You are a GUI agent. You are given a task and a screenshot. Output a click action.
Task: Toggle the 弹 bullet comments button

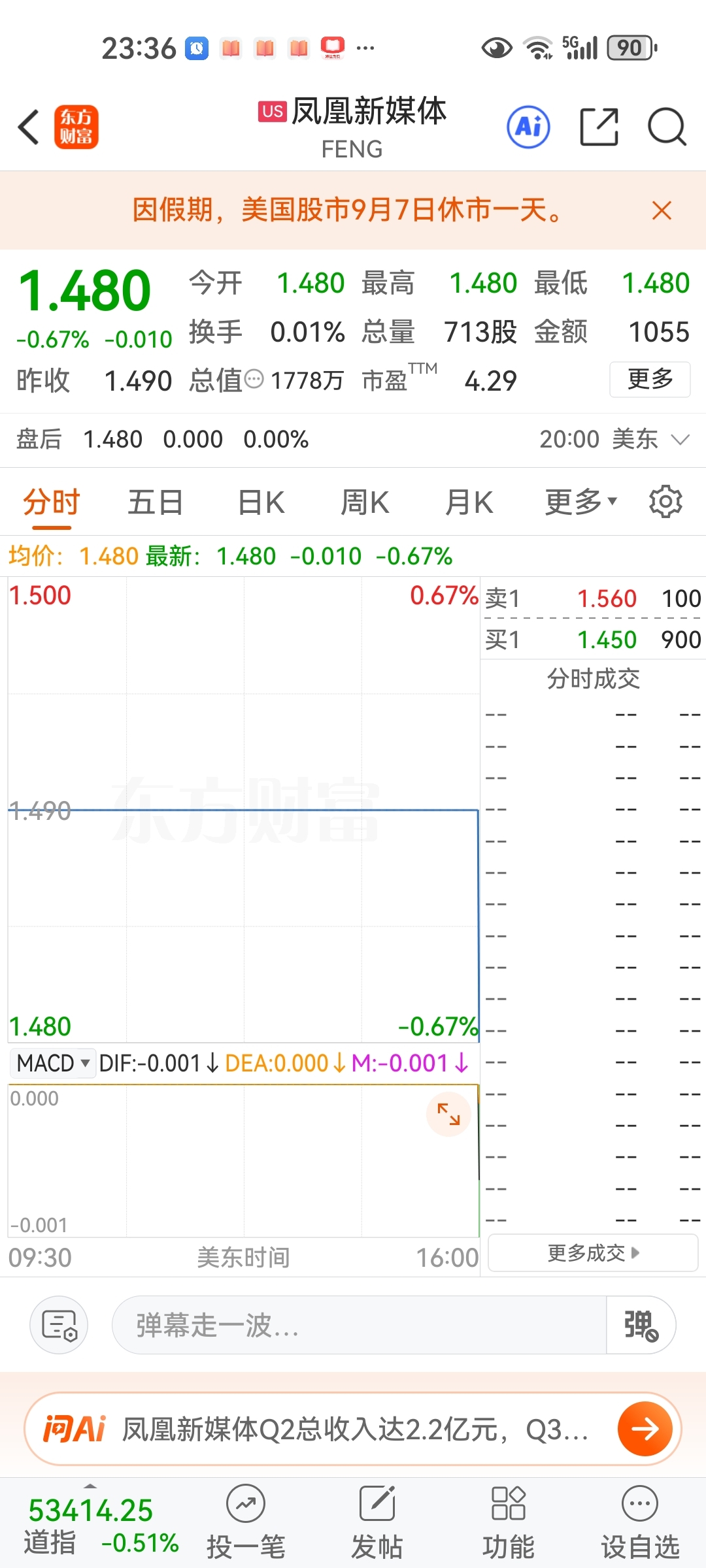point(641,1325)
